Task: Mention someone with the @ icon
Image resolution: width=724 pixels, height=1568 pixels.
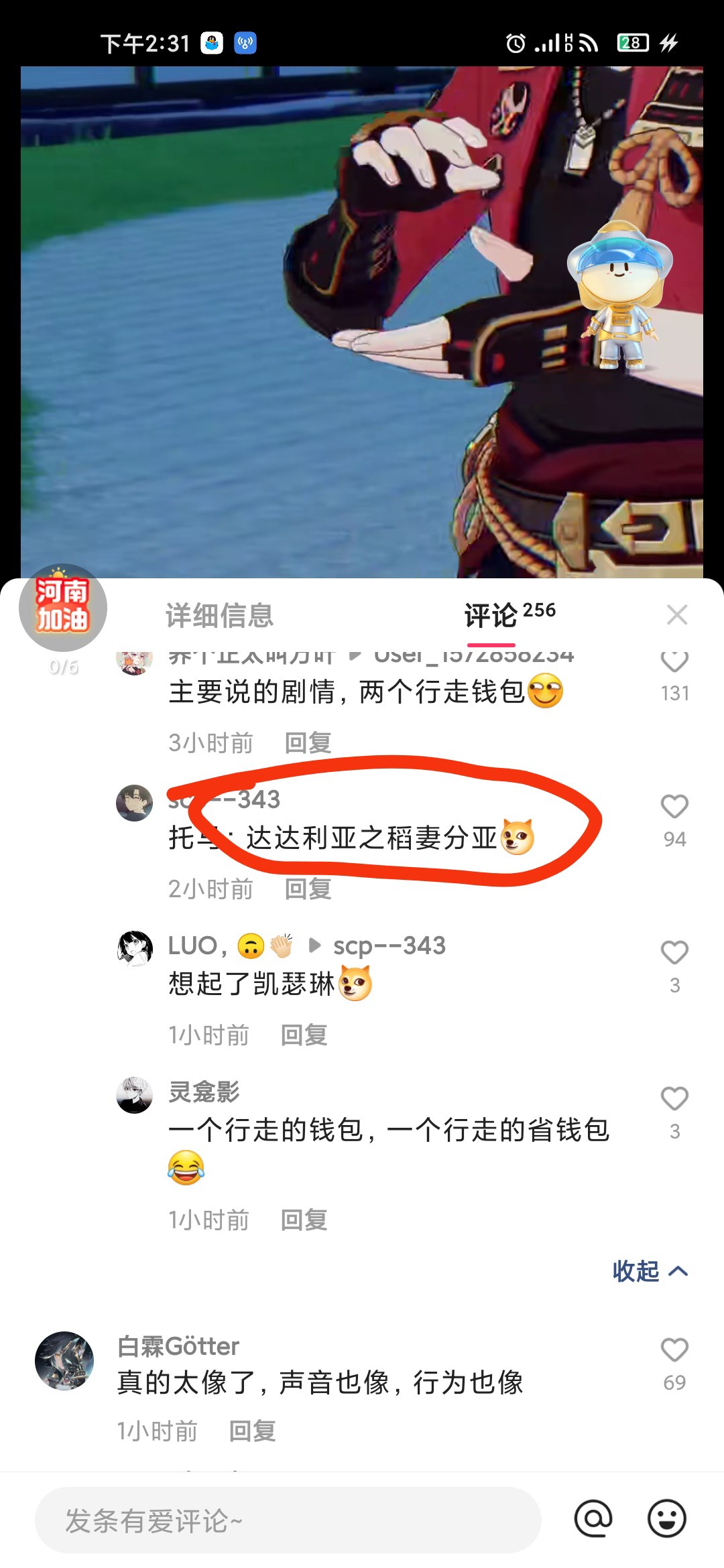Action: point(593,1518)
